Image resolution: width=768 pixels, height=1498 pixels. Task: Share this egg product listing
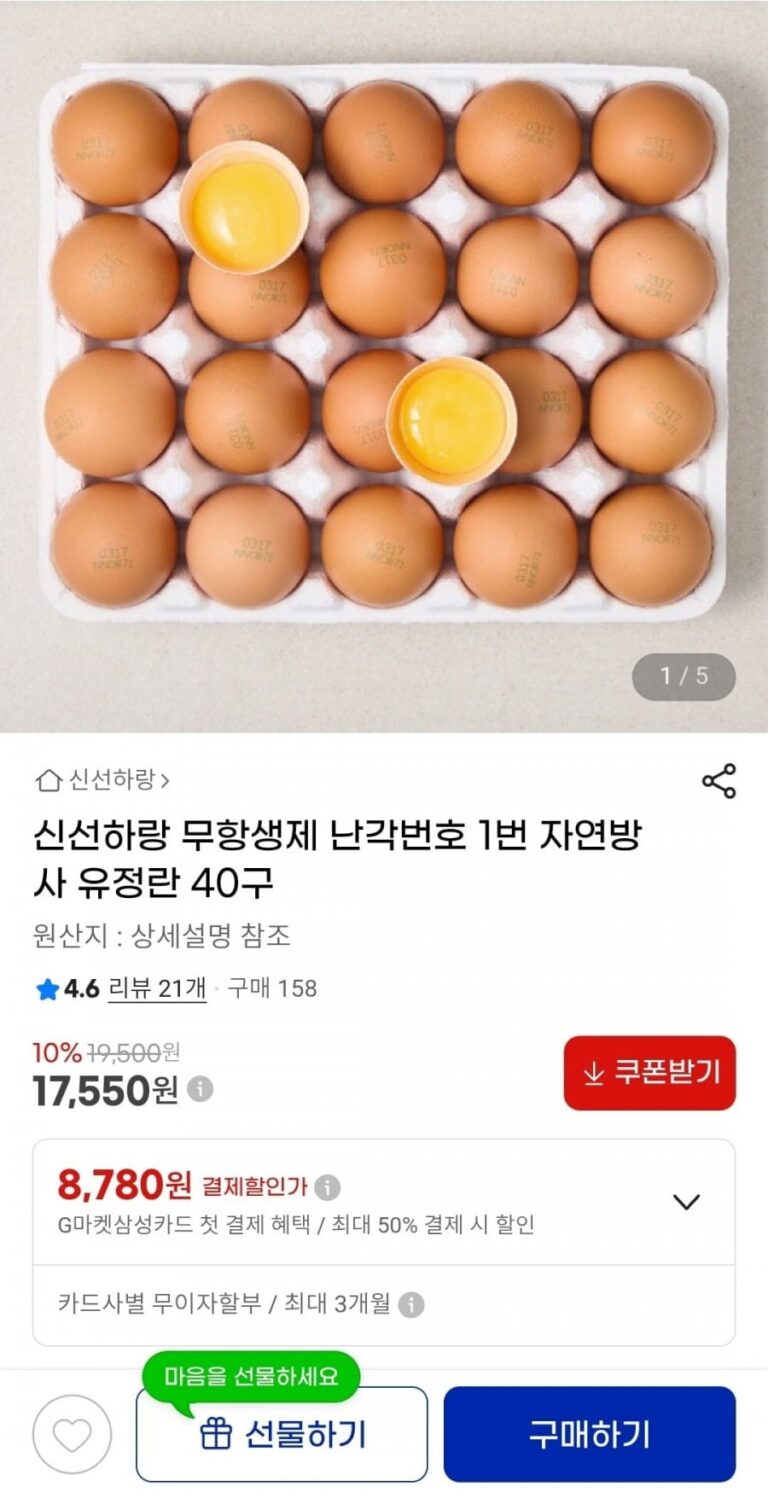718,781
